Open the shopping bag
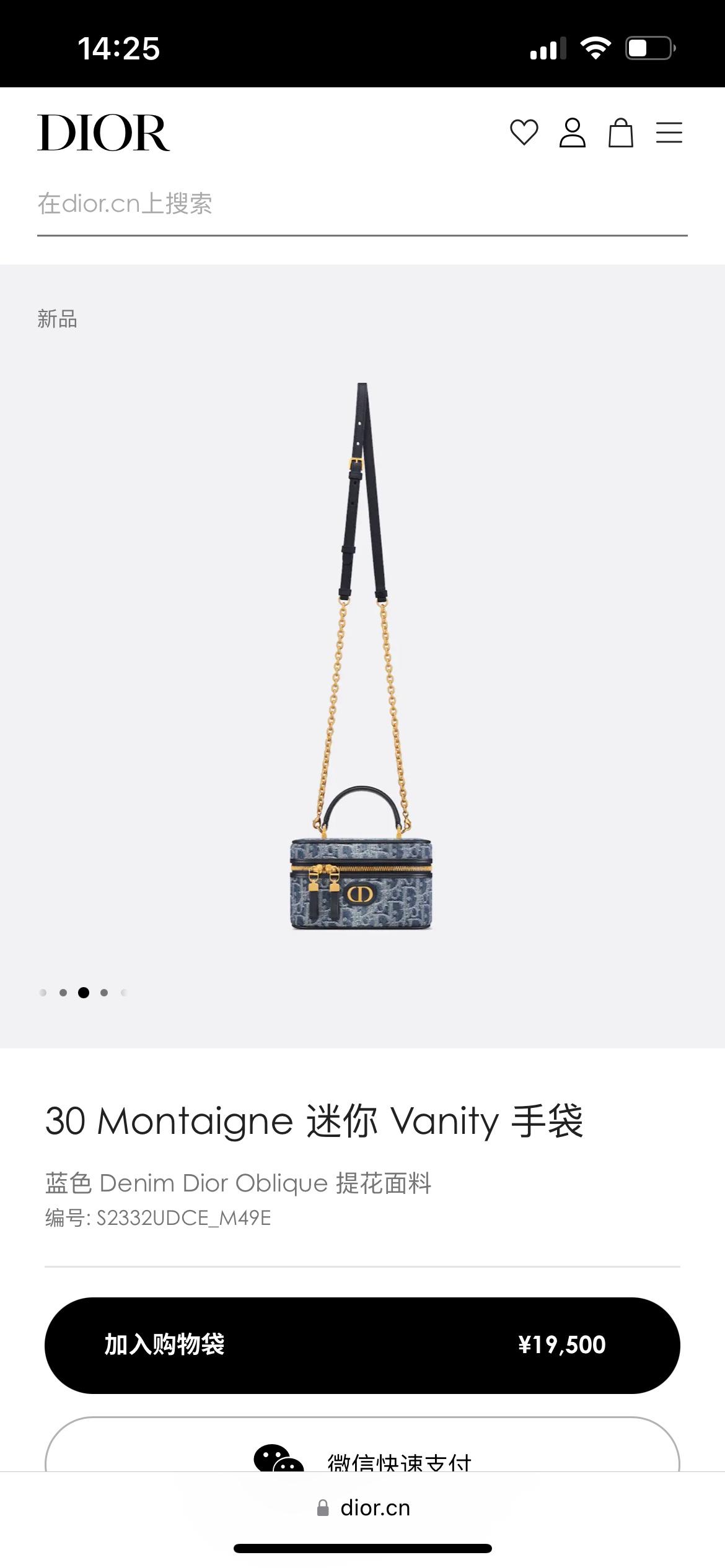 (x=620, y=133)
